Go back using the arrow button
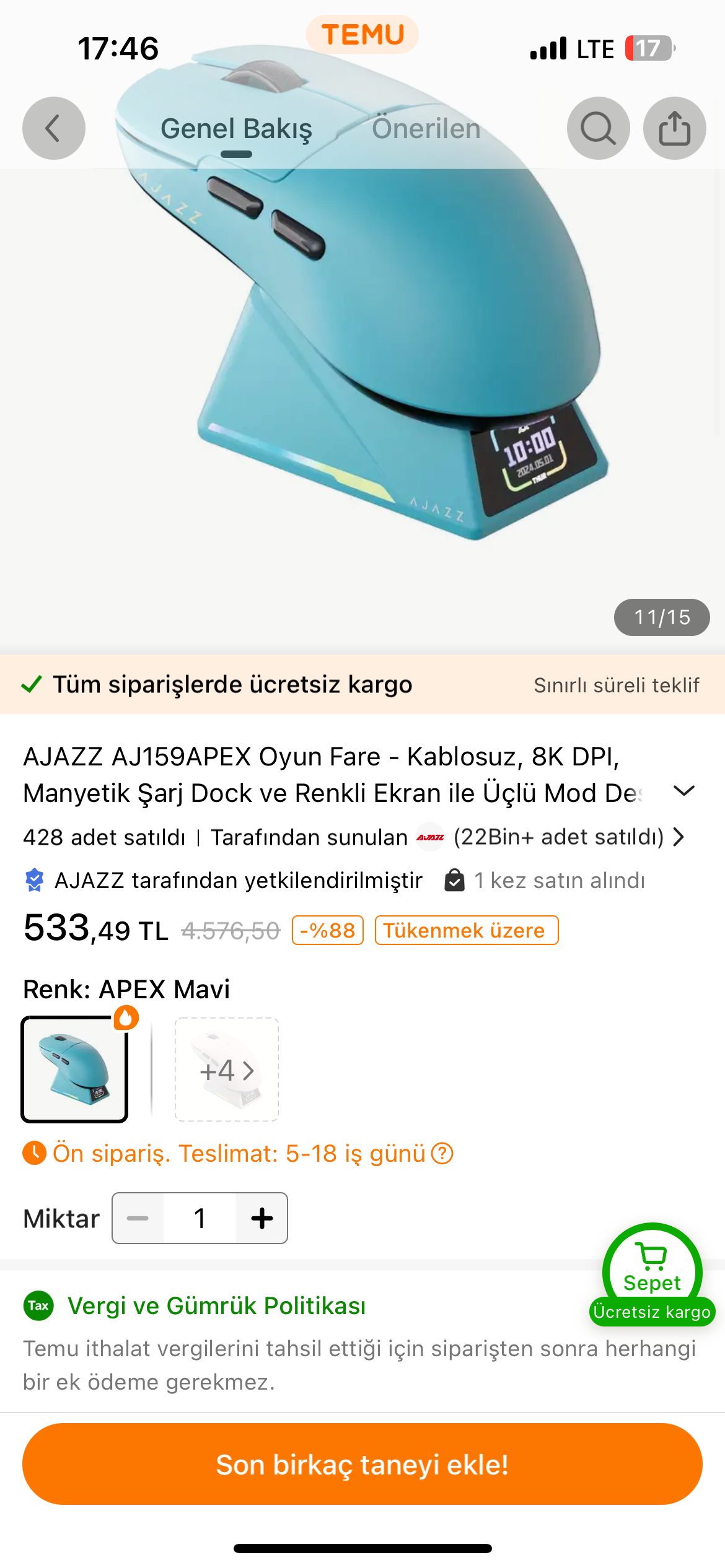This screenshot has height=1568, width=725. point(54,128)
